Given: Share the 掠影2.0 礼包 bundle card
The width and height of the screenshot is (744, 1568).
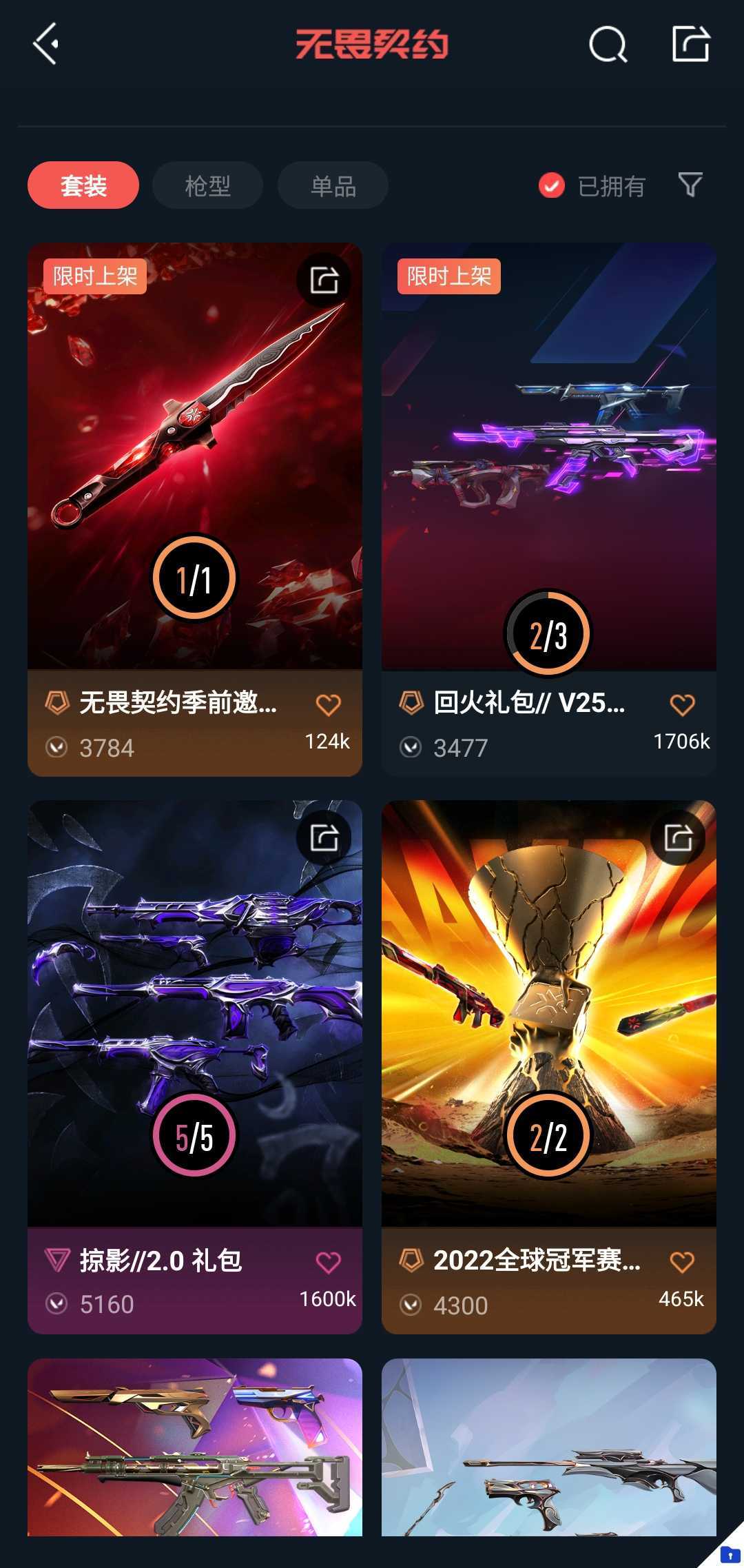Looking at the screenshot, I should 322,837.
